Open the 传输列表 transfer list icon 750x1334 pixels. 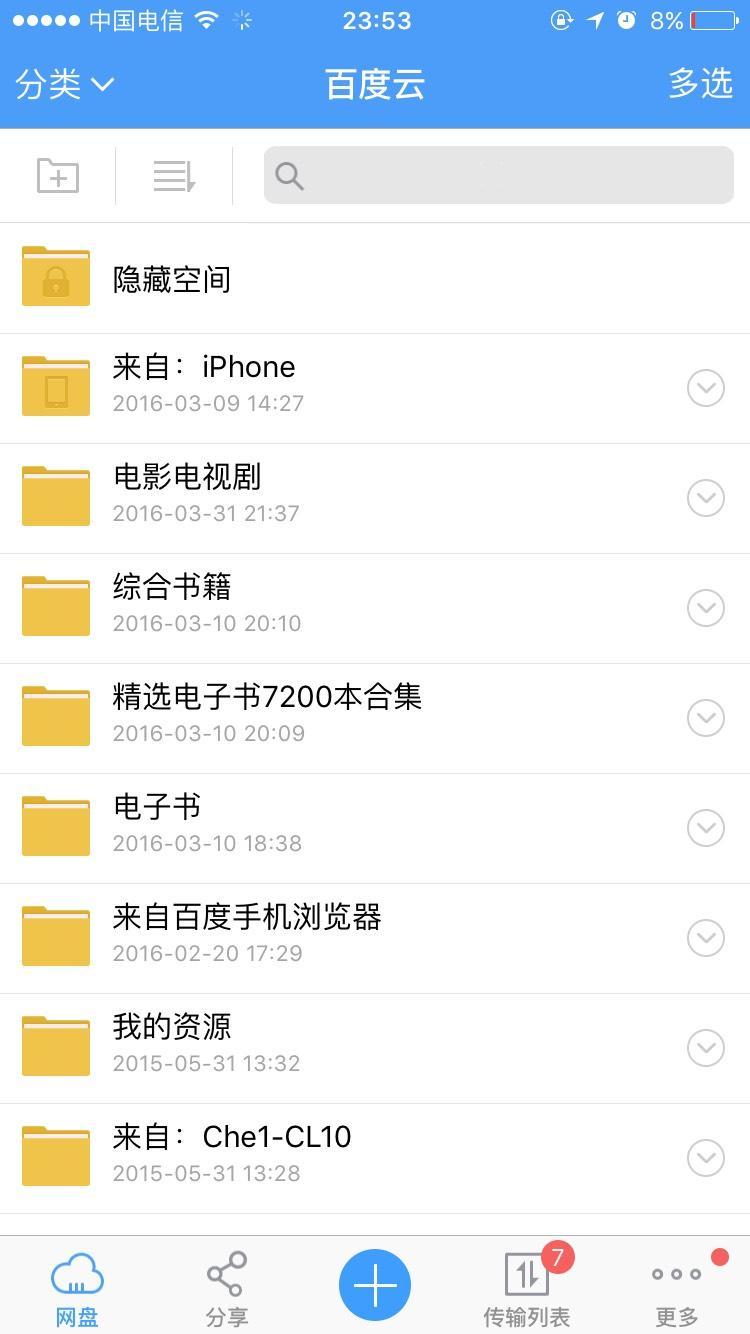click(525, 1275)
